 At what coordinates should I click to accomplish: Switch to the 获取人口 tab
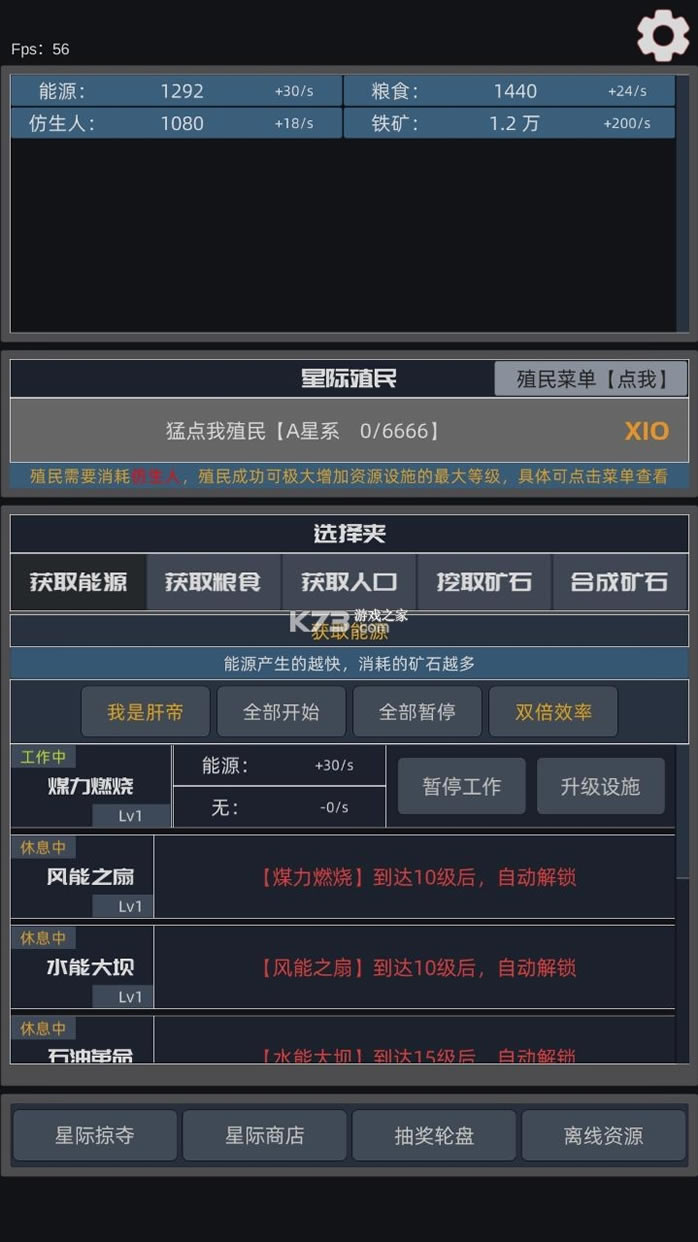[x=349, y=582]
